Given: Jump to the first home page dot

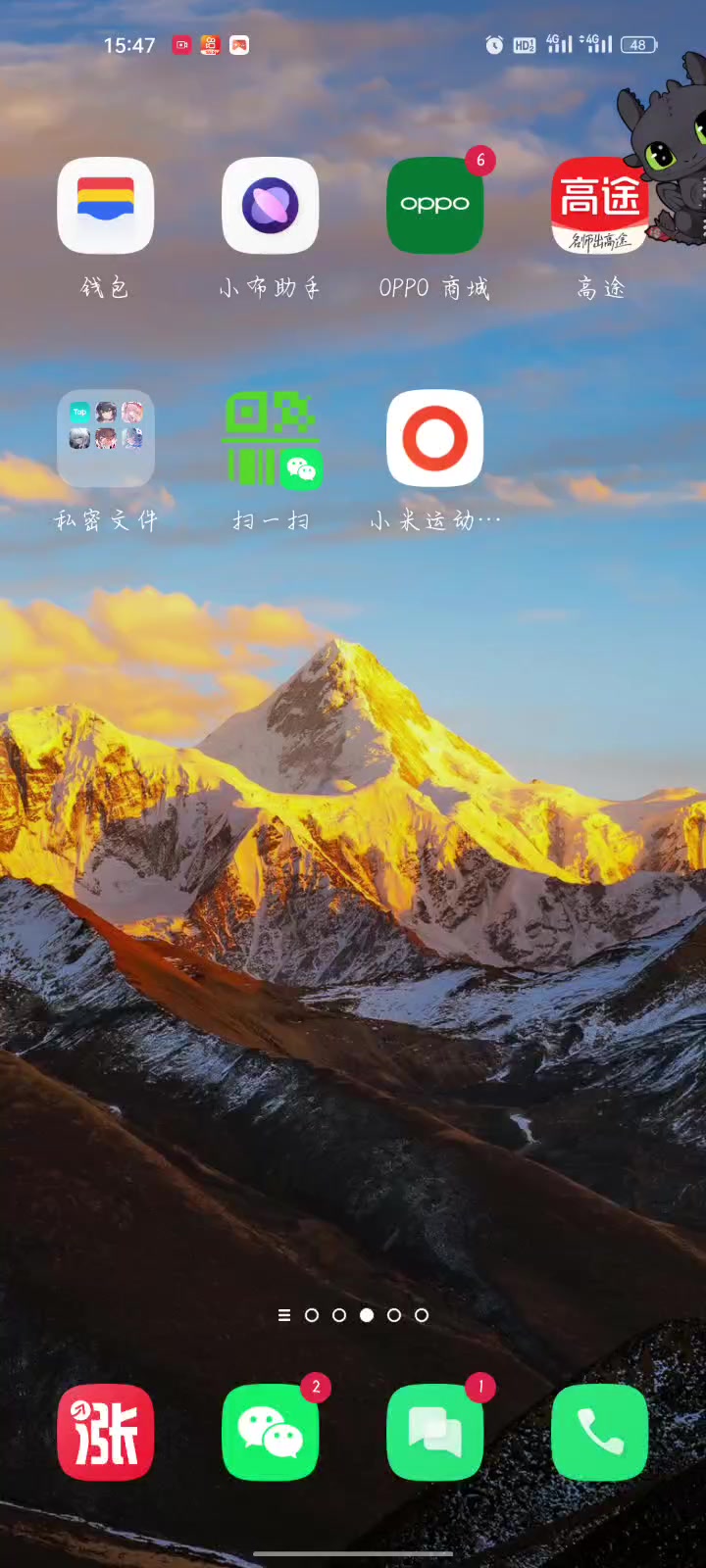Looking at the screenshot, I should (x=312, y=1315).
